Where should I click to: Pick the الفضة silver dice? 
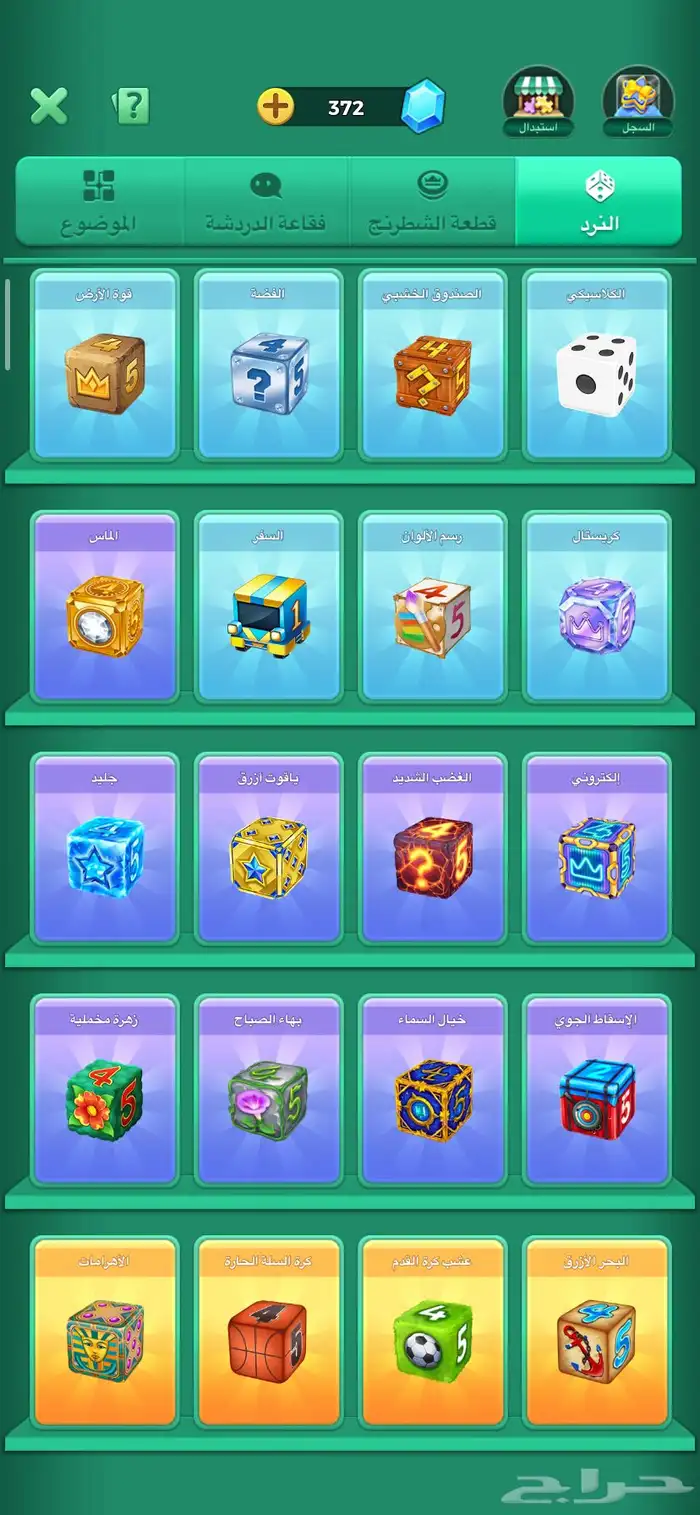[268, 366]
